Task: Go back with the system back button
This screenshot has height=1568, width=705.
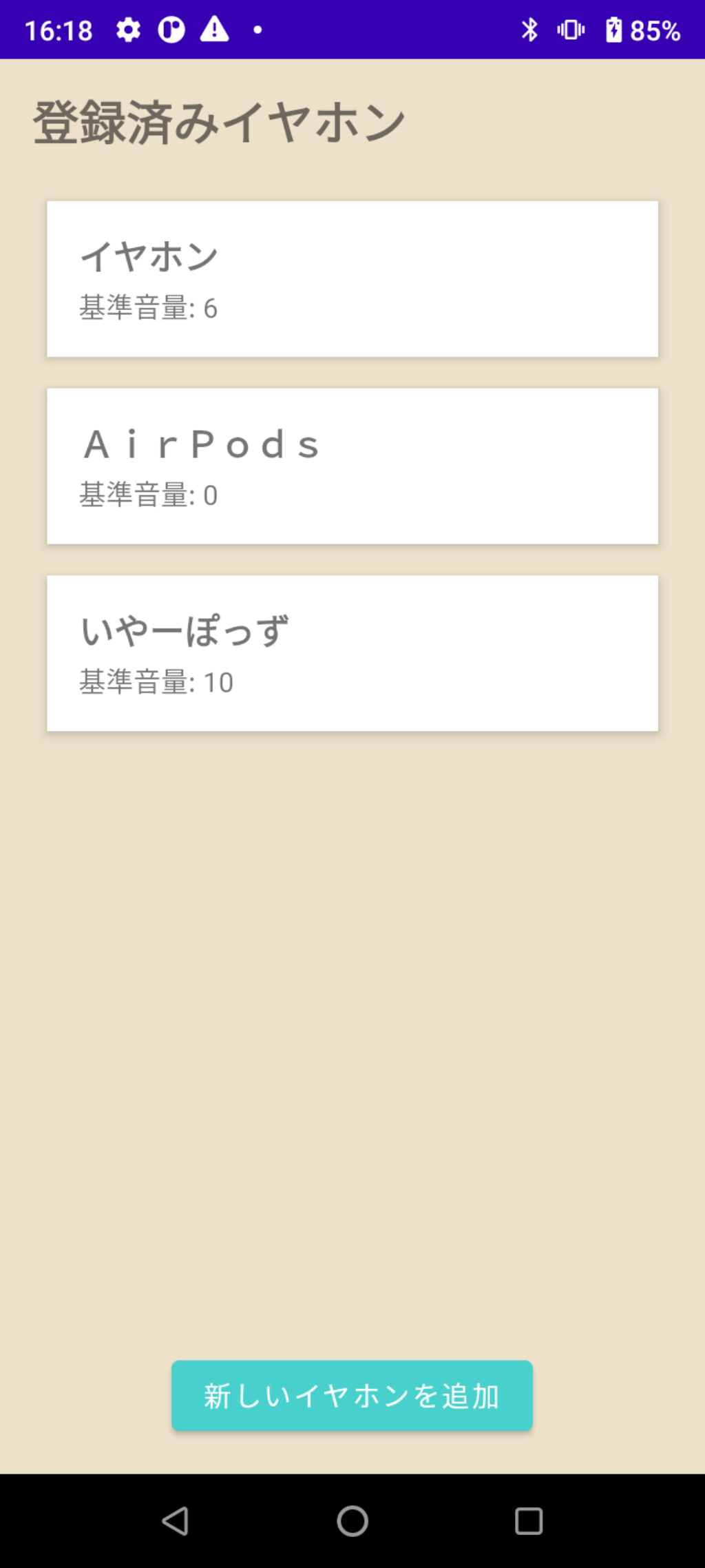Action: click(x=176, y=1521)
